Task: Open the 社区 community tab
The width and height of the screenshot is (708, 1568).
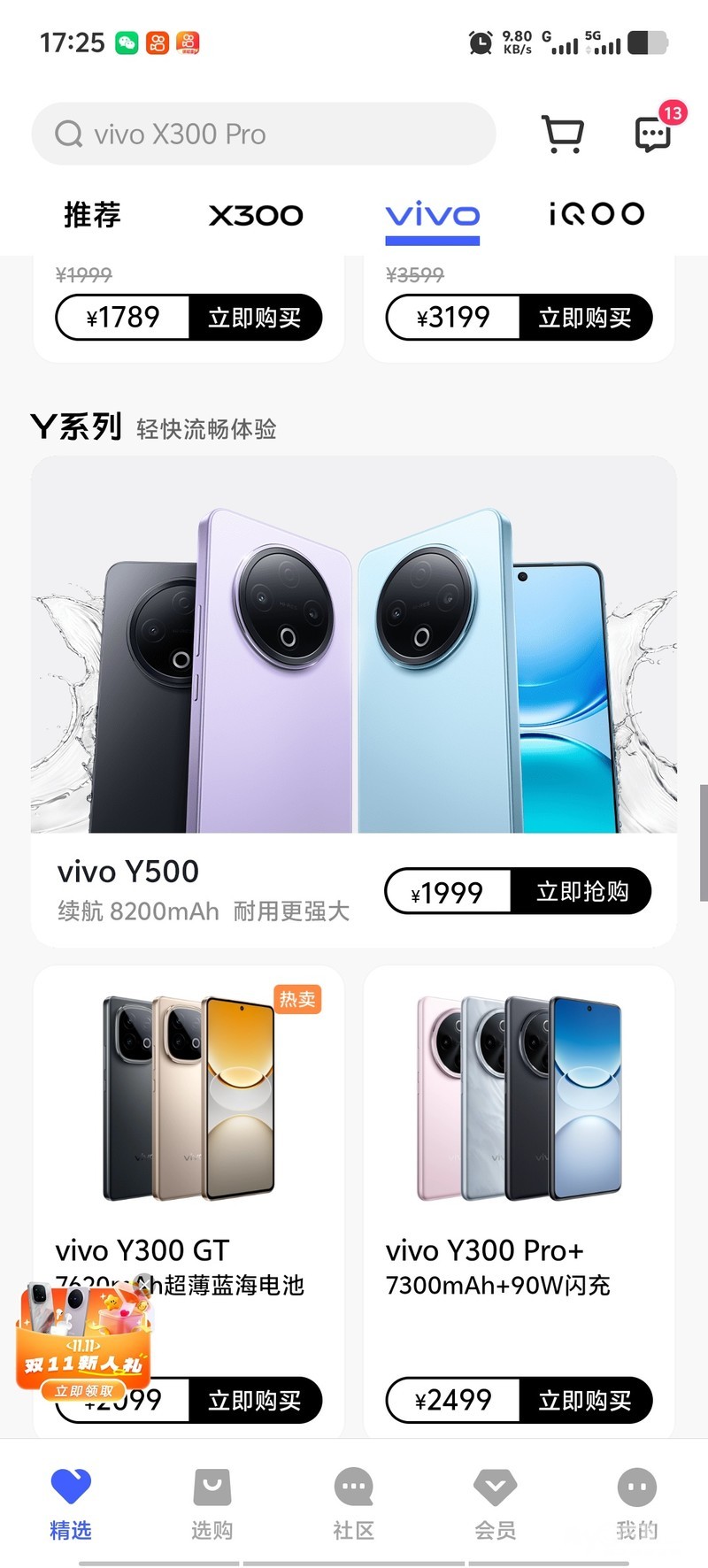Action: click(354, 1503)
